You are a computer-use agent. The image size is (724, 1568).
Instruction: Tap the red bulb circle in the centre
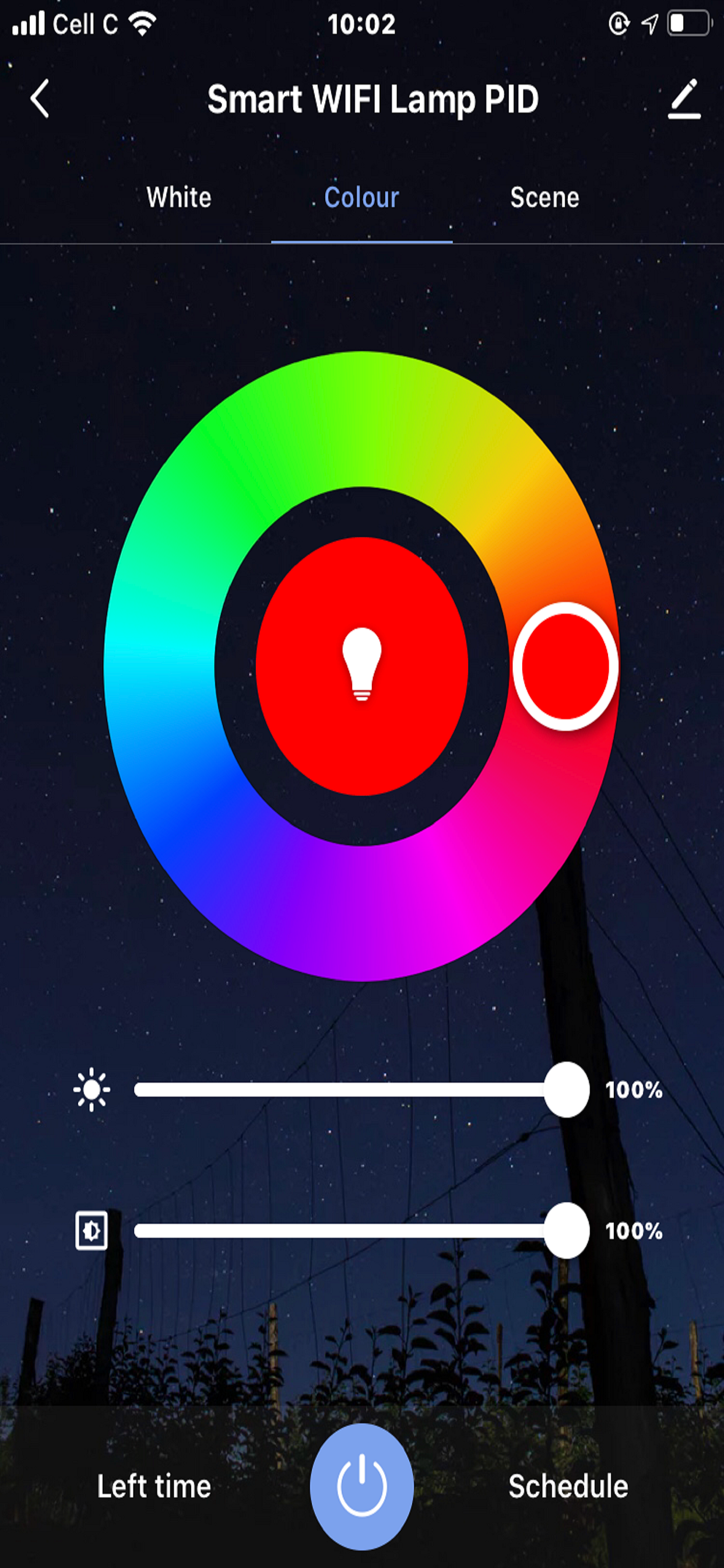coord(361,666)
